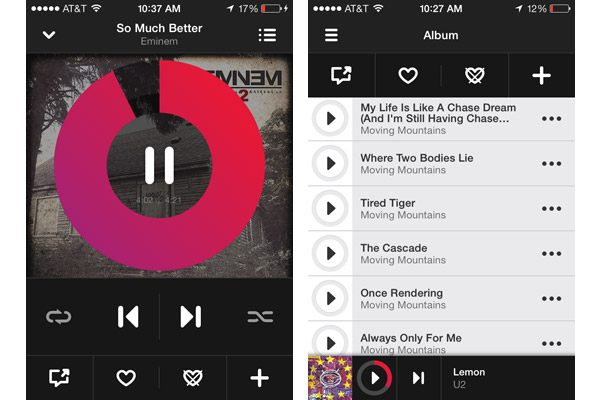Play Tired Tiger by Moving Mountains
This screenshot has width=600, height=400.
[329, 208]
